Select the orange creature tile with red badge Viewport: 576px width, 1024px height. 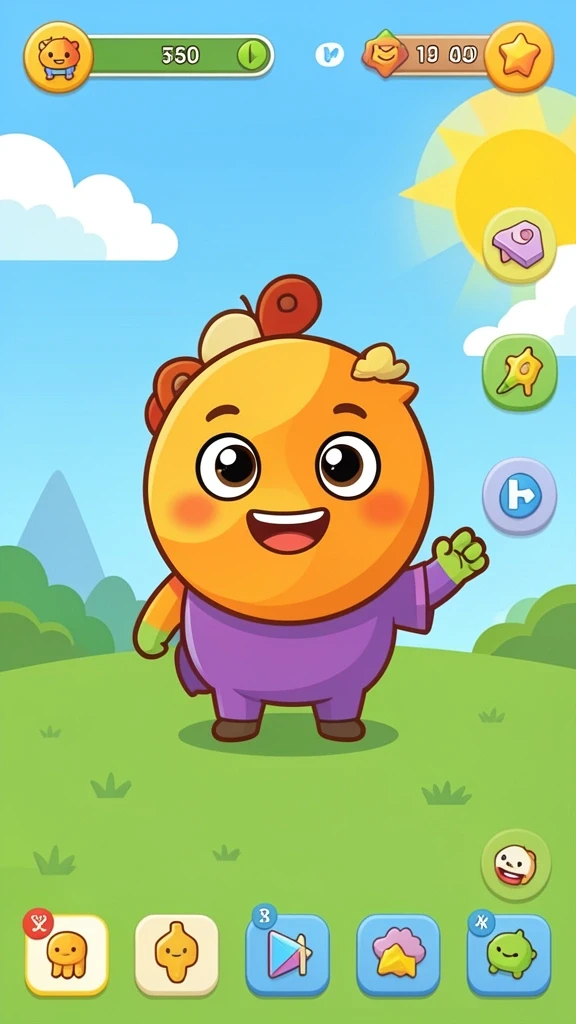67,955
